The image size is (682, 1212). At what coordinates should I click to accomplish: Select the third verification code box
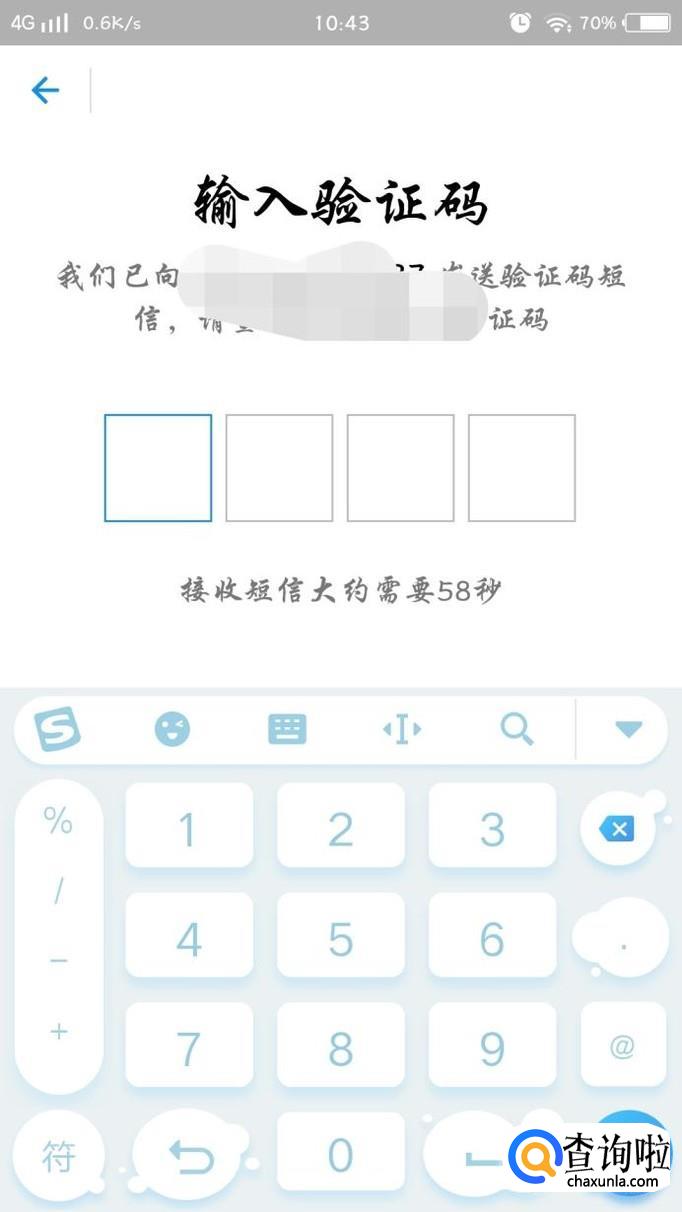point(400,468)
